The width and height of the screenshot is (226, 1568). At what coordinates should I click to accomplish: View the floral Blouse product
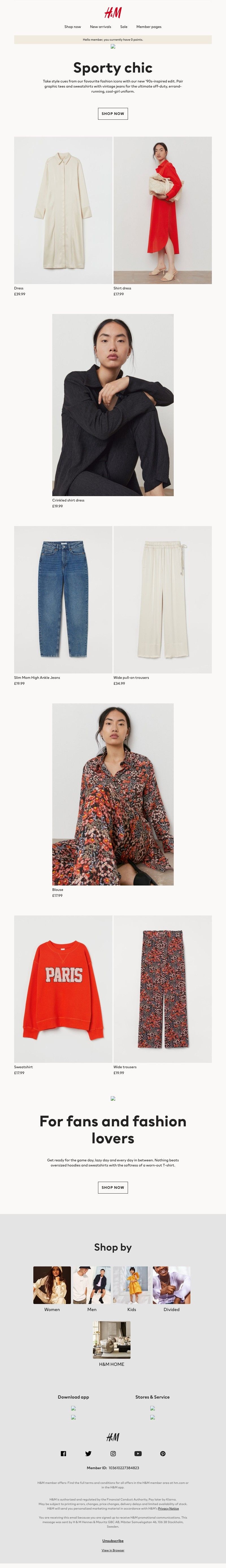click(x=113, y=794)
